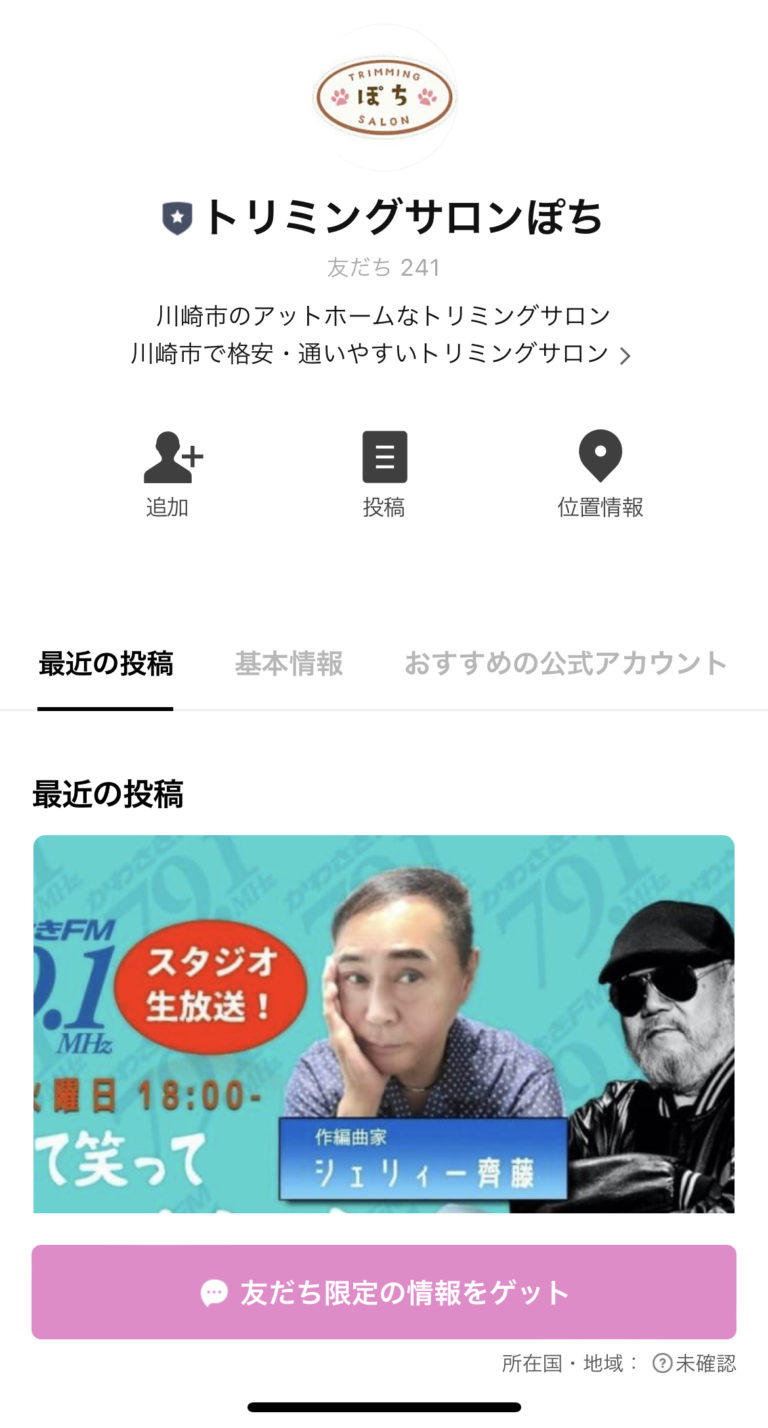Image resolution: width=768 pixels, height=1428 pixels.
Task: Tap the 位置情報 location pin icon
Action: pyautogui.click(x=599, y=455)
